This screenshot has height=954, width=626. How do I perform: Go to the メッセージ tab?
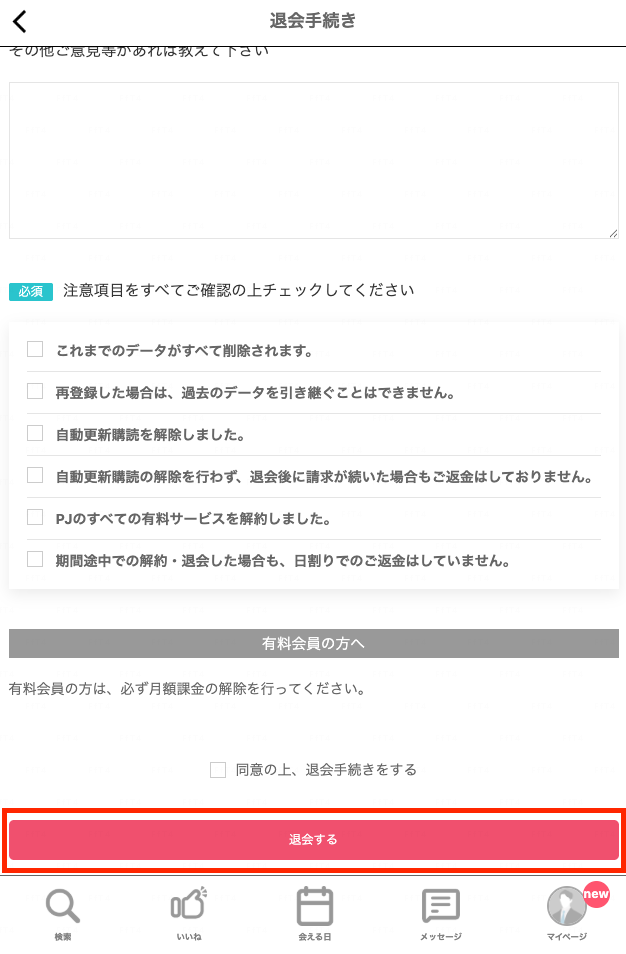pos(440,914)
